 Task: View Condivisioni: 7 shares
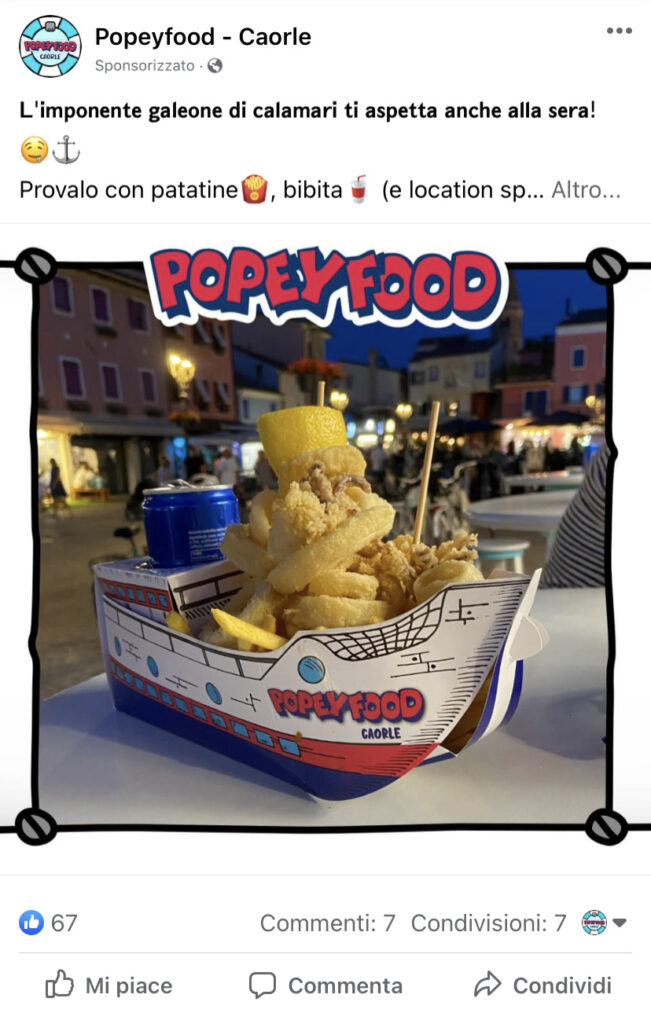[x=488, y=923]
